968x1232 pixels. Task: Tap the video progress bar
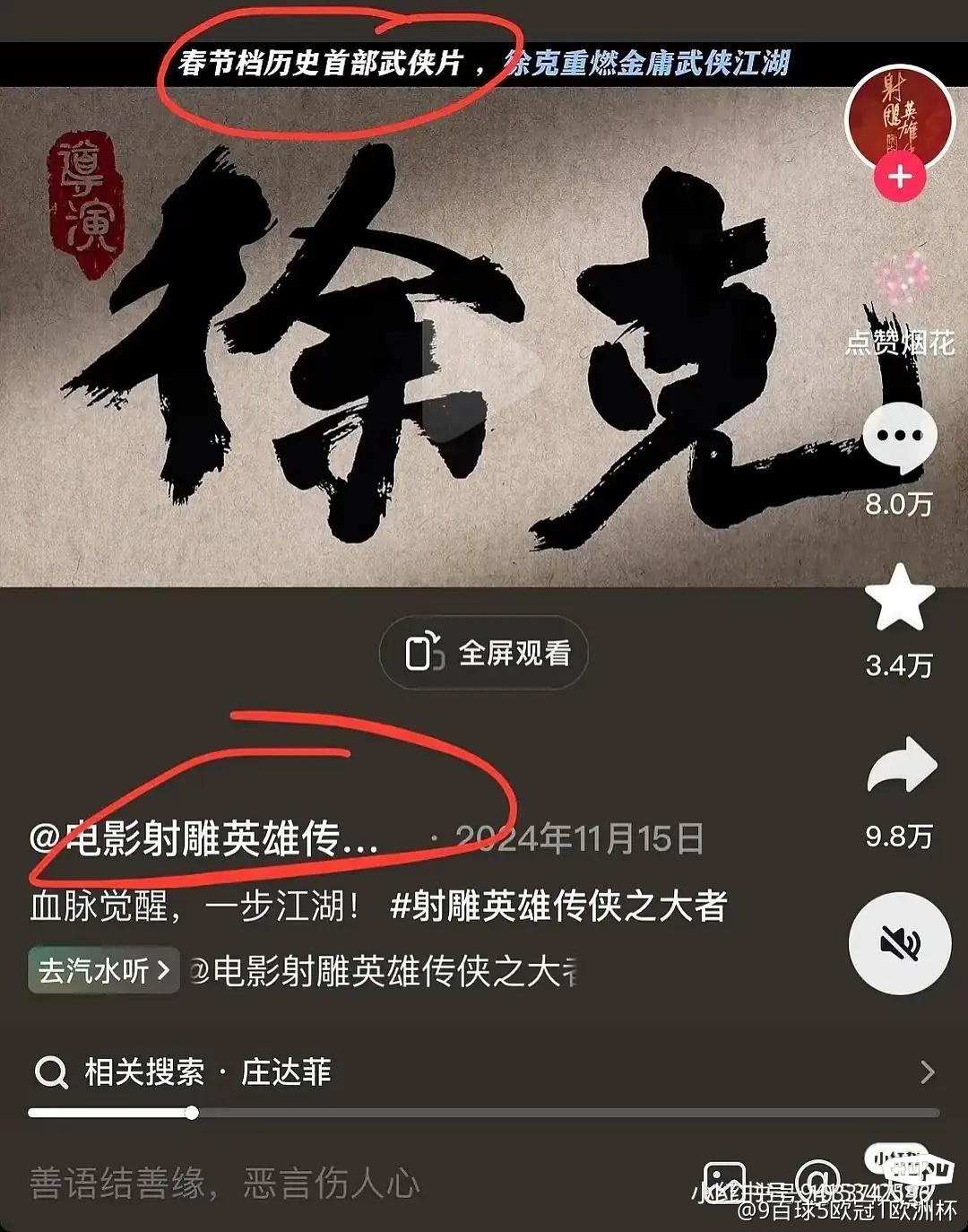pyautogui.click(x=484, y=1113)
